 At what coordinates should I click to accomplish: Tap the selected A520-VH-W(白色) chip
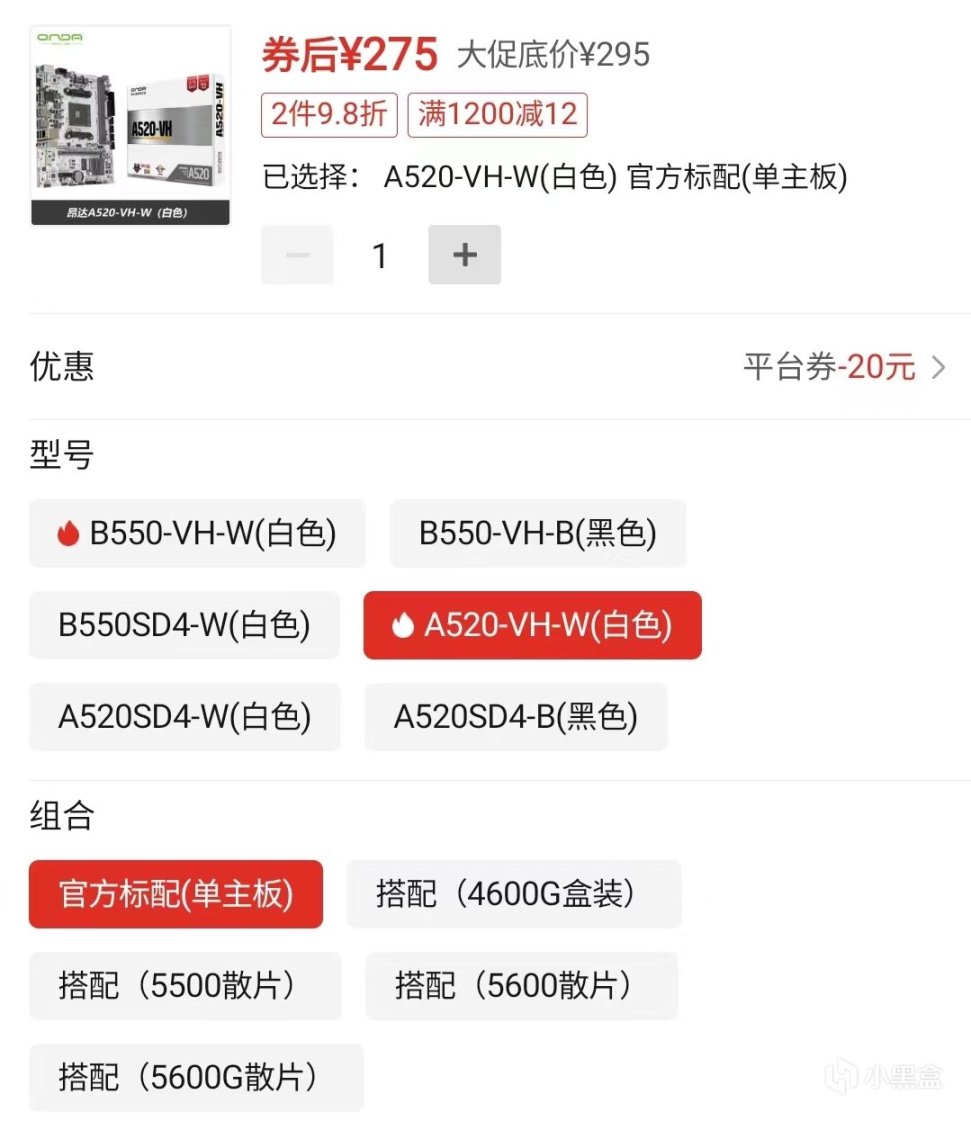point(532,625)
